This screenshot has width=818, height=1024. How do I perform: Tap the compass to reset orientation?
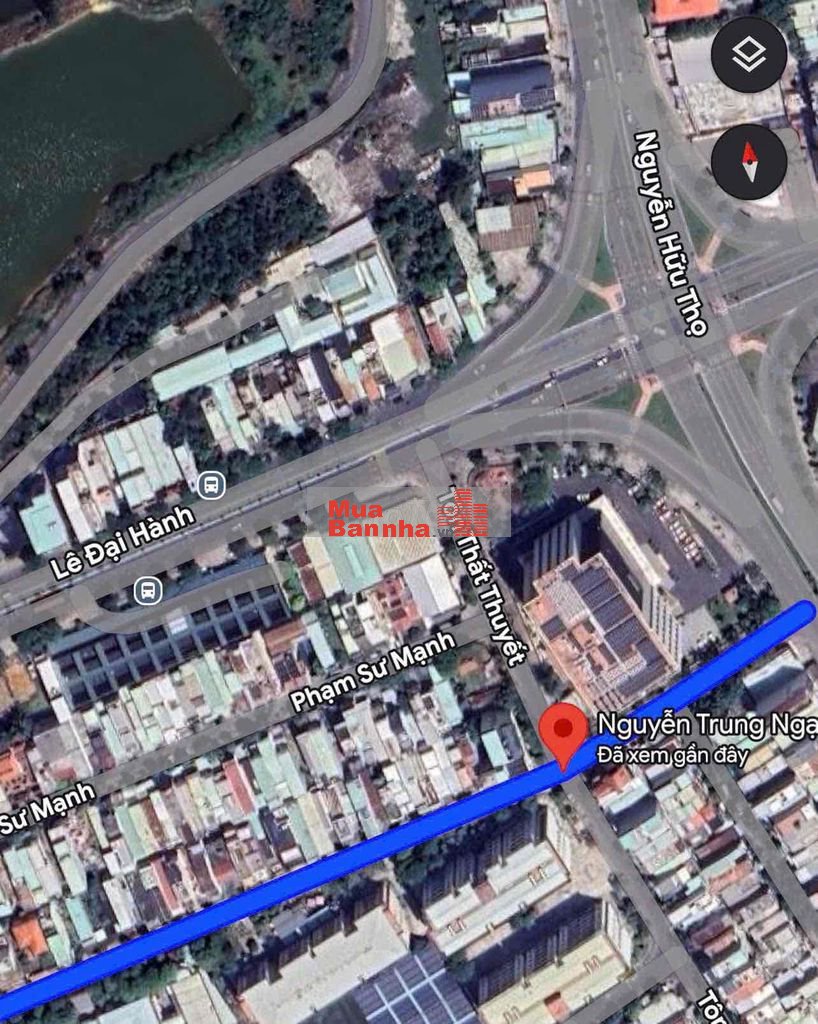[749, 161]
